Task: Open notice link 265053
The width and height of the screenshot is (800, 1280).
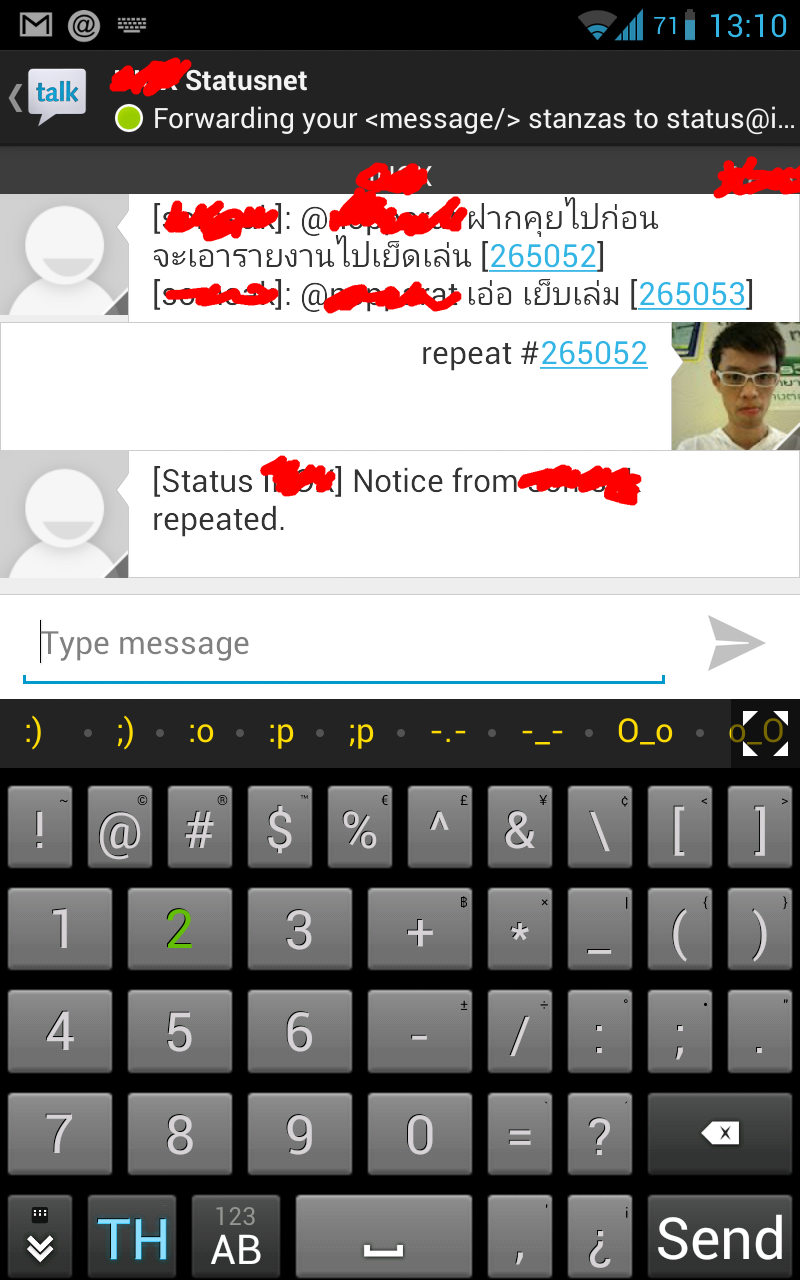Action: coord(692,294)
